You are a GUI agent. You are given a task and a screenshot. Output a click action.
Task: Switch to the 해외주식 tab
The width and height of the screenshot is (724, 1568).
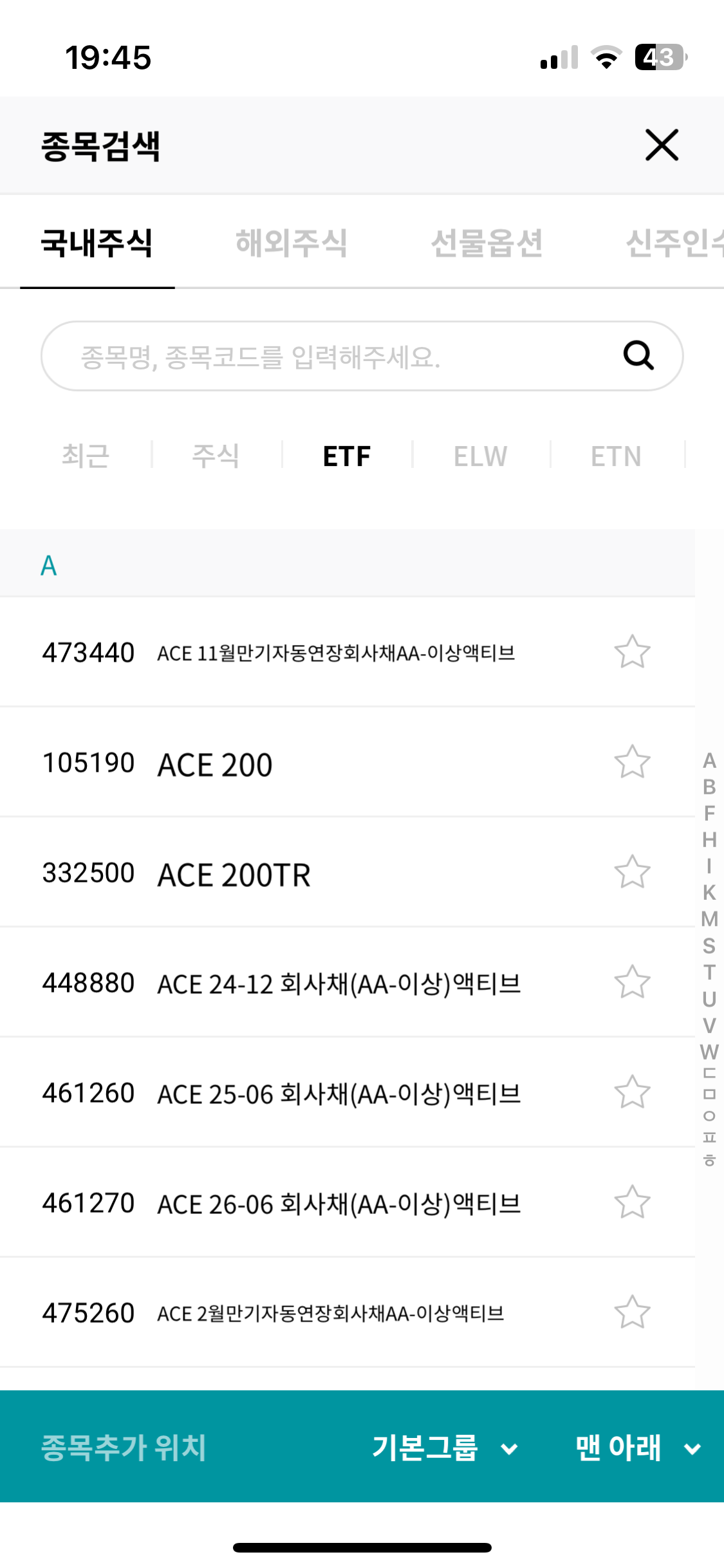point(291,243)
